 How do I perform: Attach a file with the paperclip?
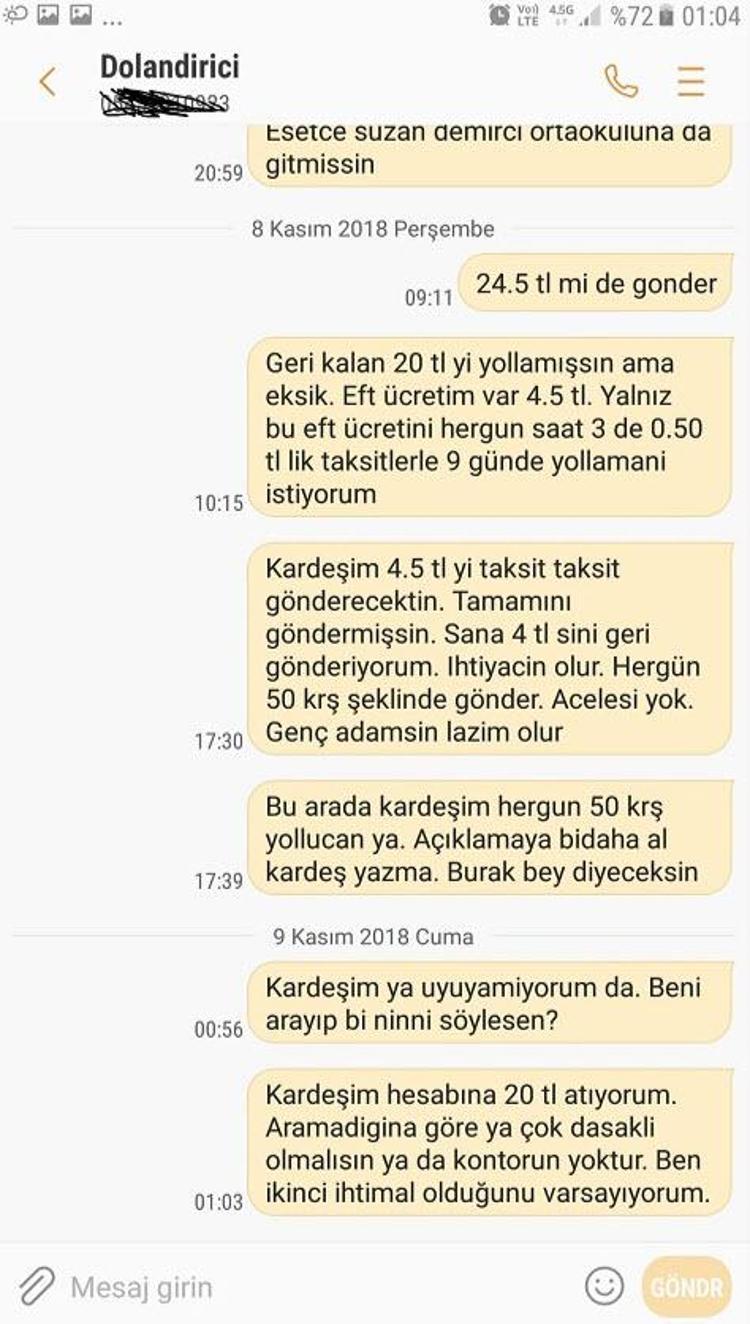[36, 1286]
